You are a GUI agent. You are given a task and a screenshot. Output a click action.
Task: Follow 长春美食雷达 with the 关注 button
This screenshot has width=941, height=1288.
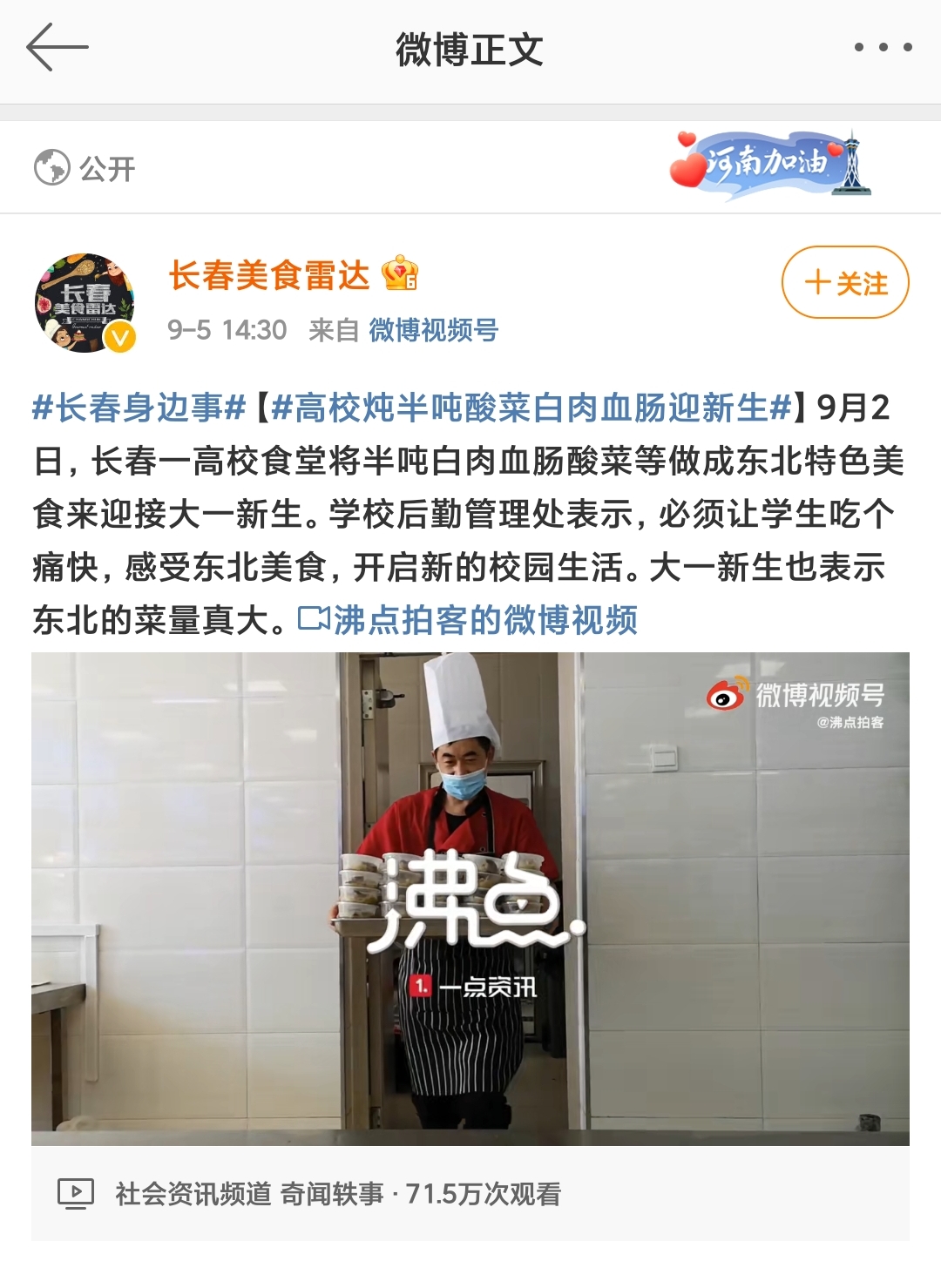click(845, 283)
